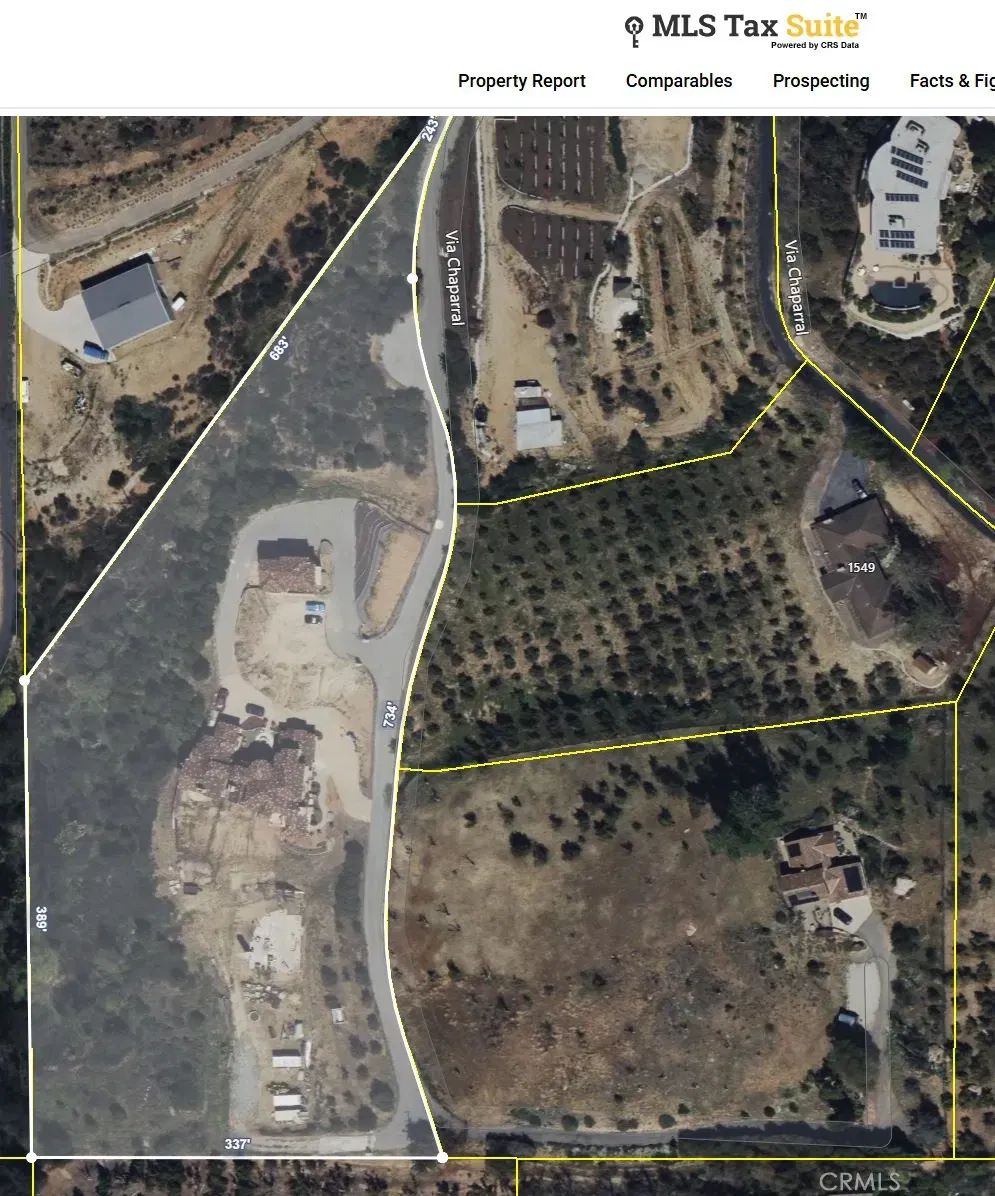Image resolution: width=995 pixels, height=1196 pixels.
Task: Switch to the Comparables tab
Action: click(678, 81)
